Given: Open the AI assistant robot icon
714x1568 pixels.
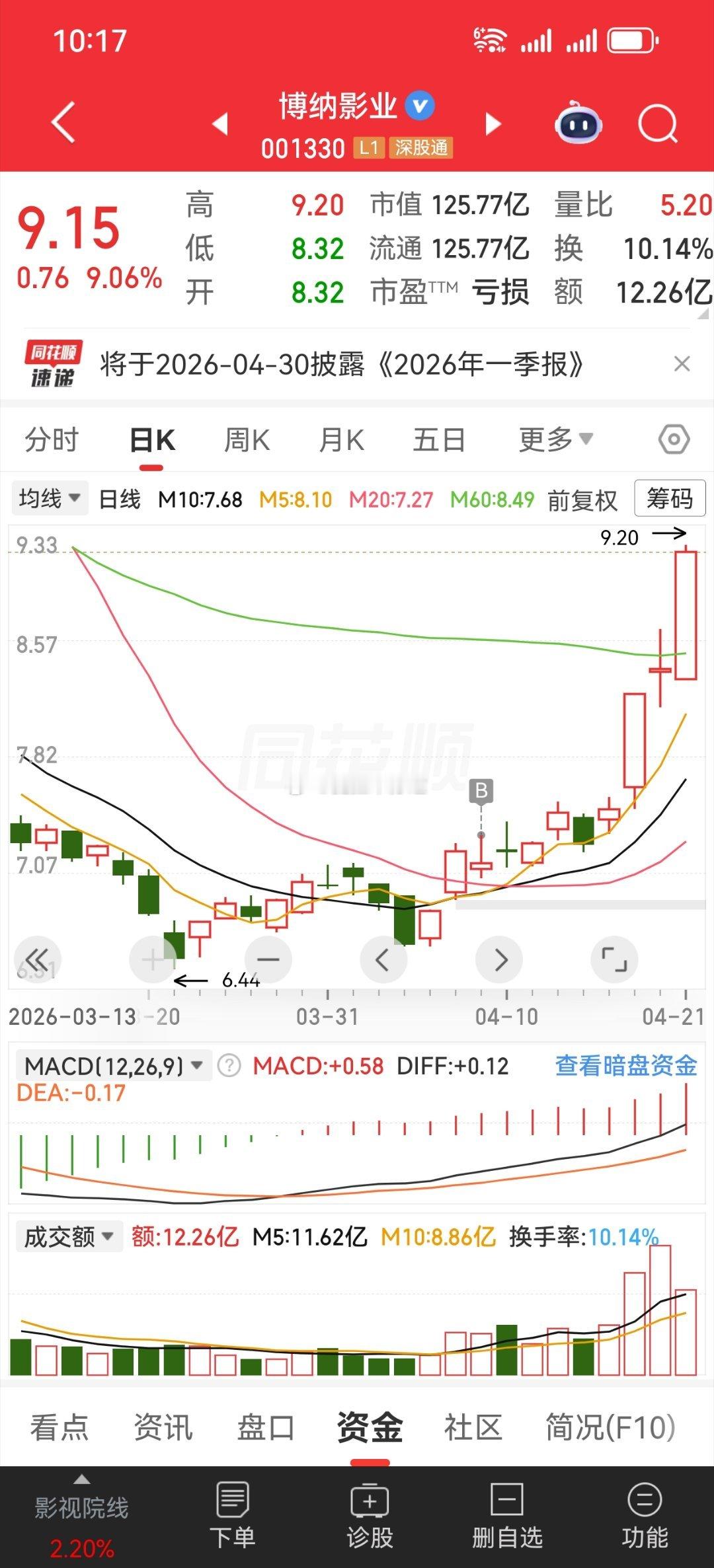Looking at the screenshot, I should [x=577, y=124].
